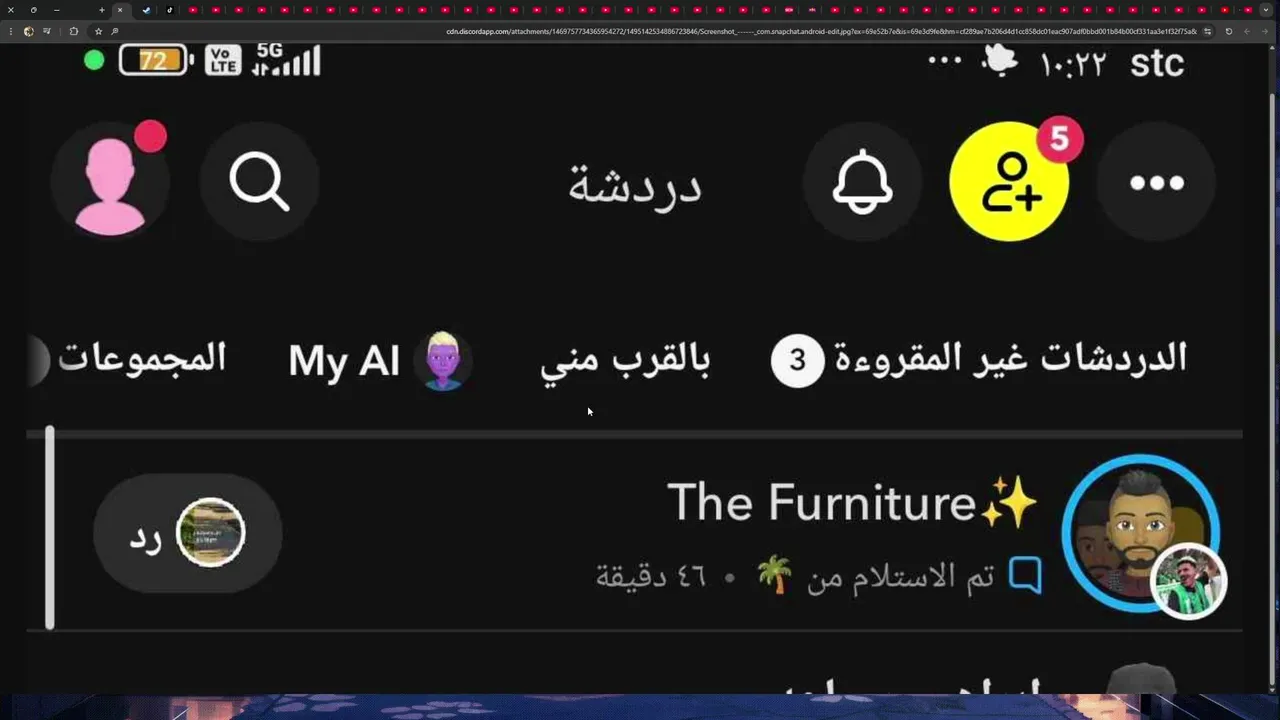Viewport: 1280px width, 720px height.
Task: Open your profile avatar
Action: point(111,182)
